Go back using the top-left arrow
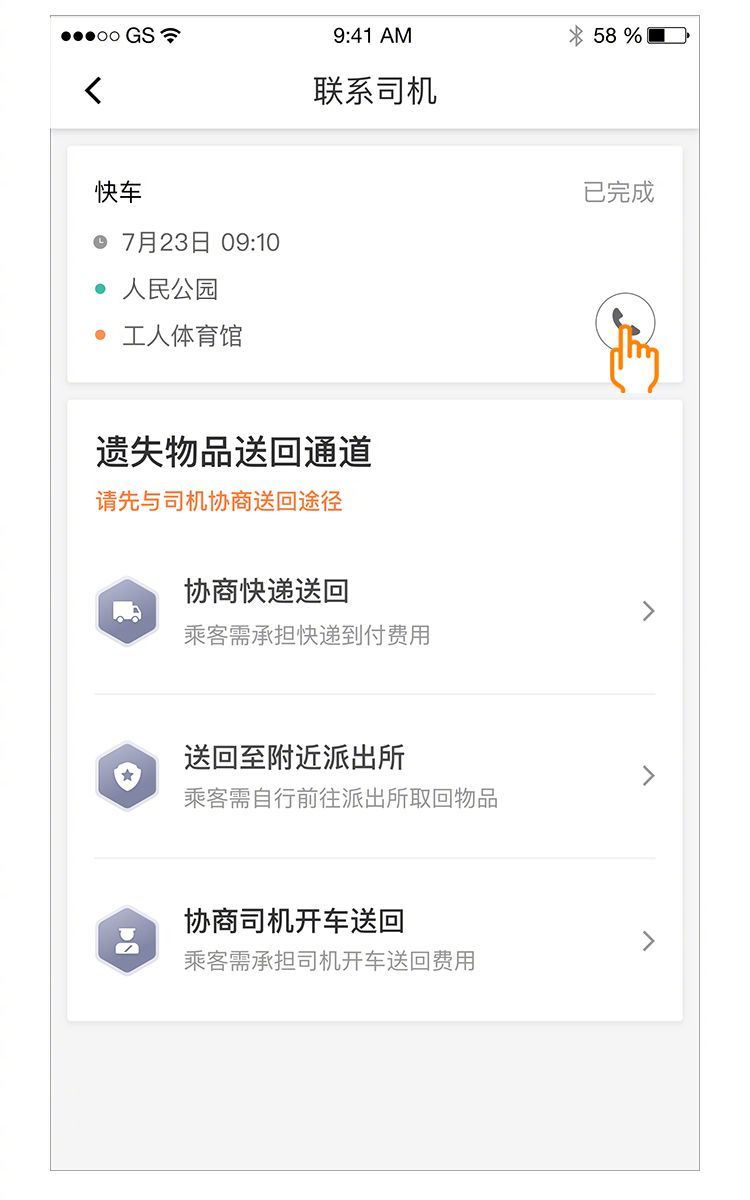750x1200 pixels. point(93,91)
